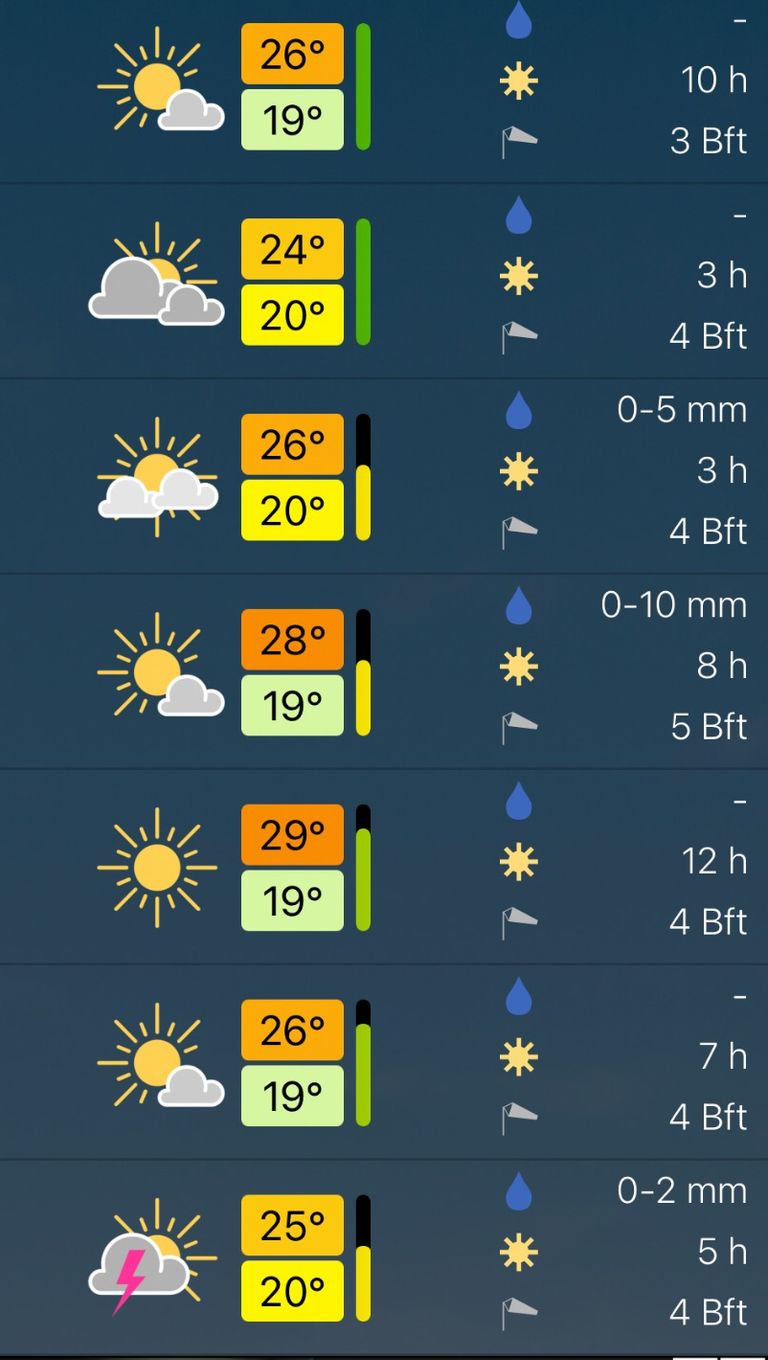Viewport: 768px width, 1360px height.
Task: Open the thunderstorm day with 25° high
Action: click(384, 1256)
